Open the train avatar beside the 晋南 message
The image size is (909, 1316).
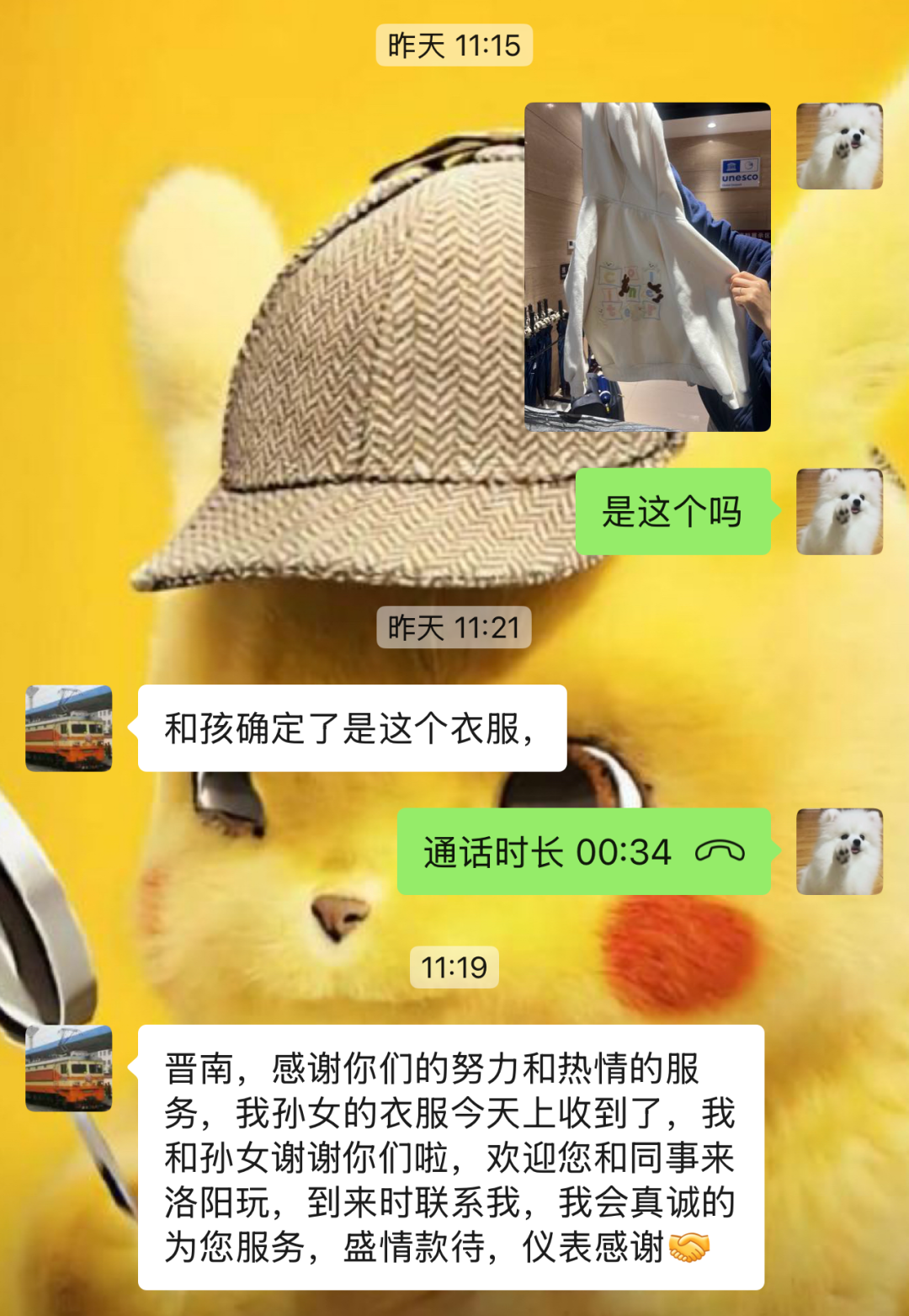click(69, 1068)
